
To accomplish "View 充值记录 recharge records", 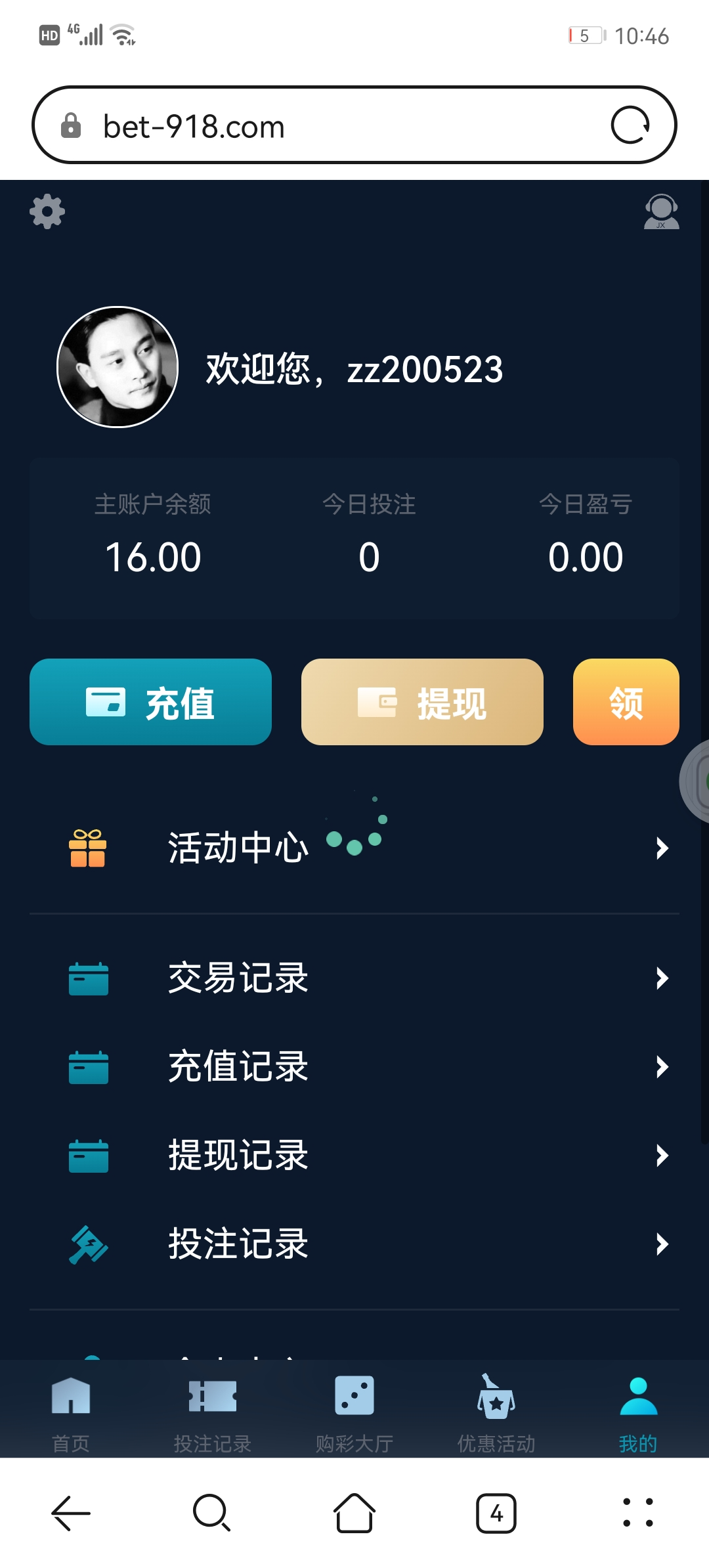I will [354, 1066].
